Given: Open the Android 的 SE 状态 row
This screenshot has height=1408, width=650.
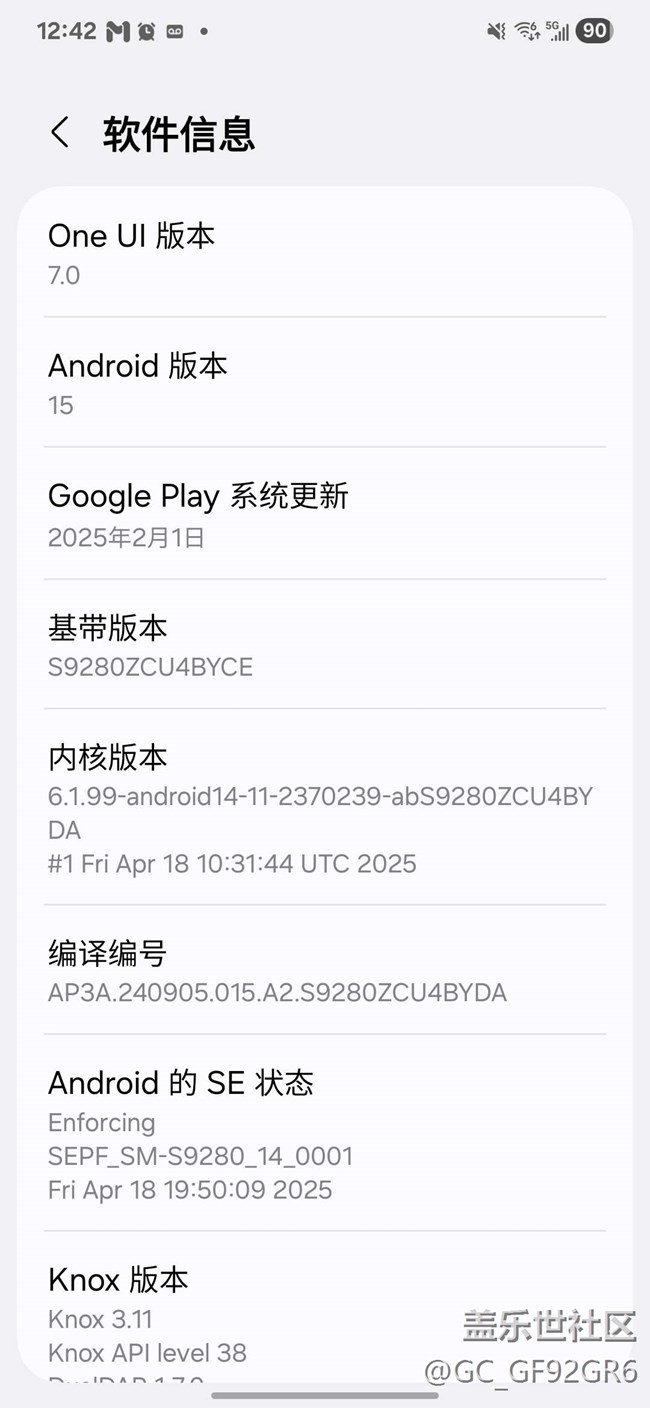Looking at the screenshot, I should (x=324, y=1134).
